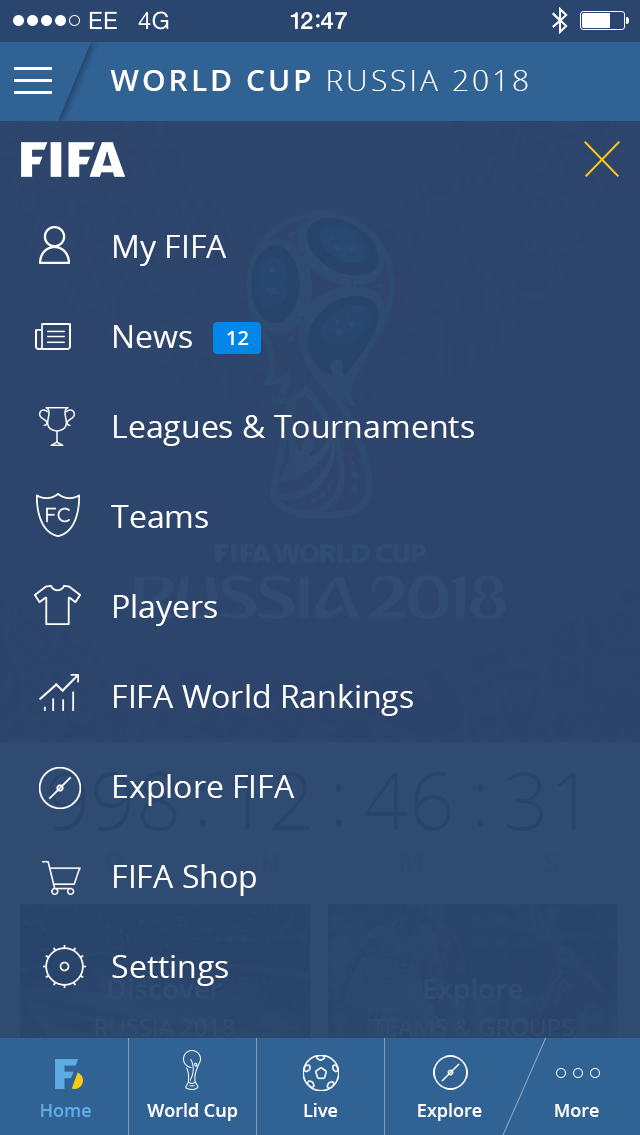Visit the FIFA Shop
This screenshot has width=640, height=1135.
click(184, 877)
